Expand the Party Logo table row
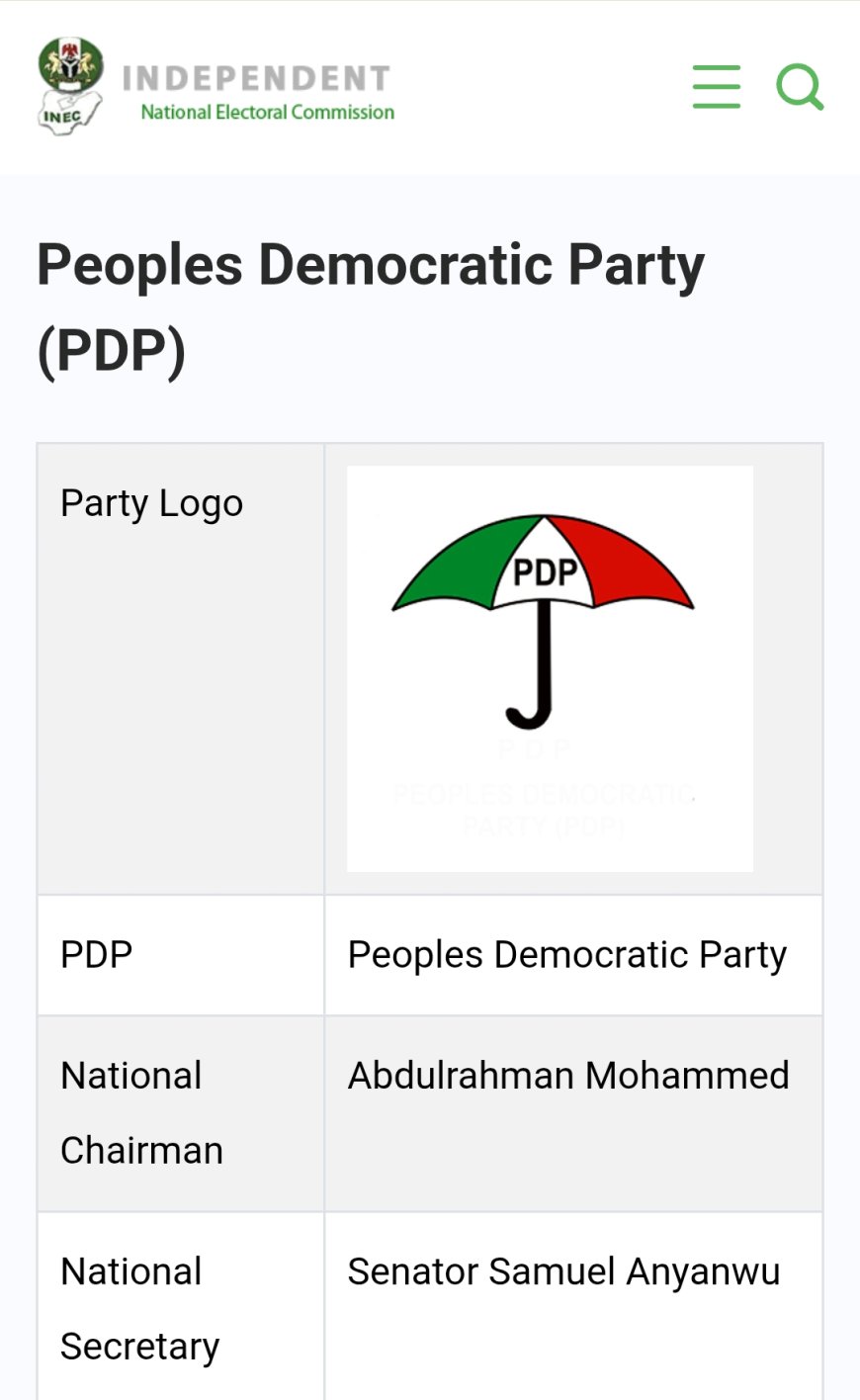Viewport: 860px width, 1400px height. 152,503
